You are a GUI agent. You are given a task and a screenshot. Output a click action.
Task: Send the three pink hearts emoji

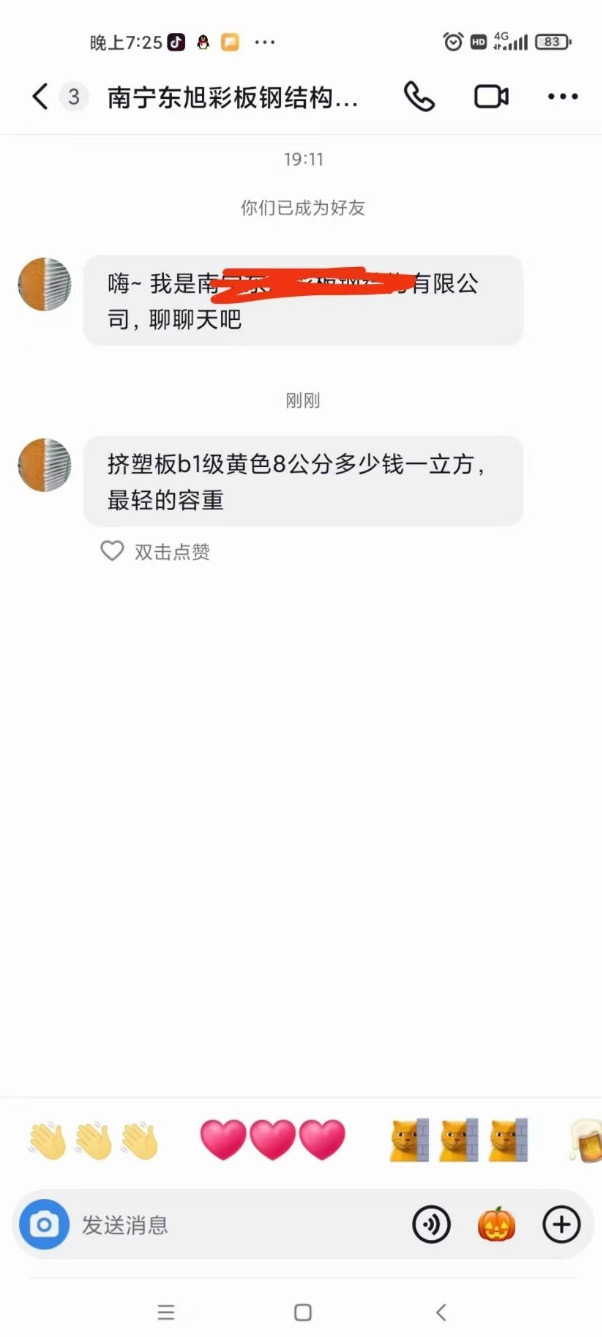point(272,1140)
